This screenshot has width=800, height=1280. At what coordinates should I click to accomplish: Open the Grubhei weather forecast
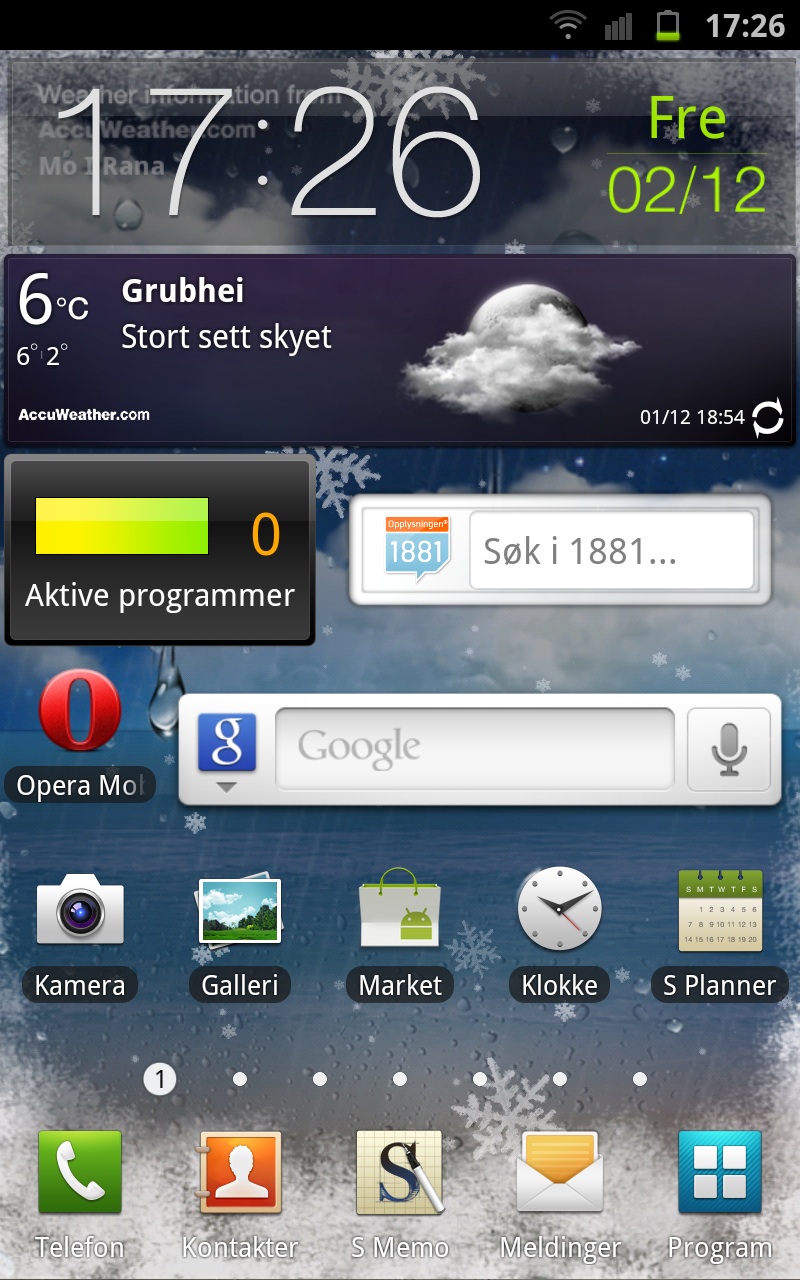400,349
